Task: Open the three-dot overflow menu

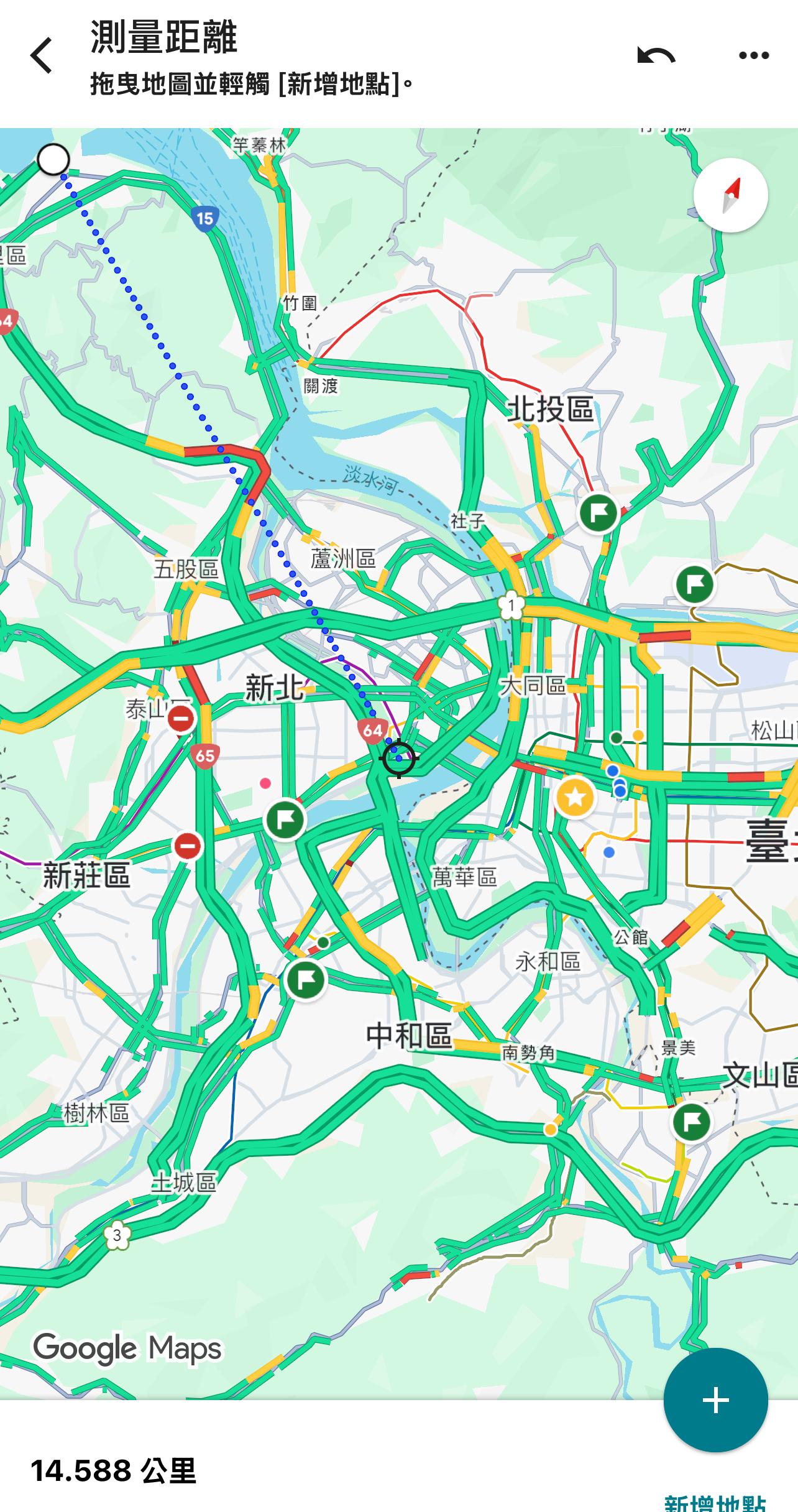Action: pyautogui.click(x=753, y=56)
